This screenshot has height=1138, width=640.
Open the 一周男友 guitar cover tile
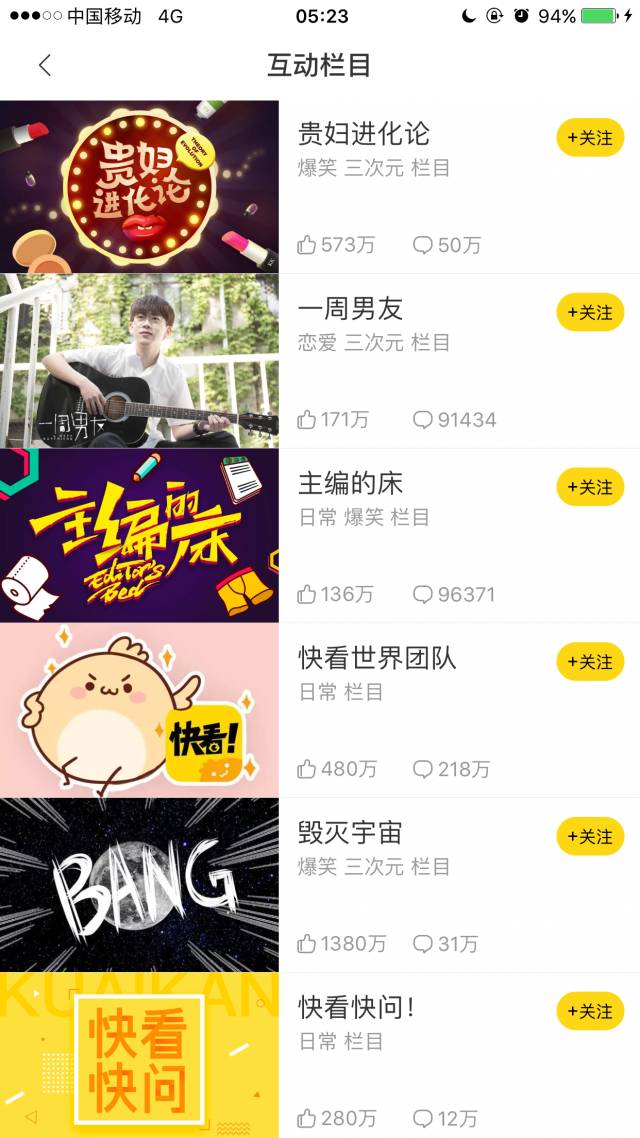(139, 361)
